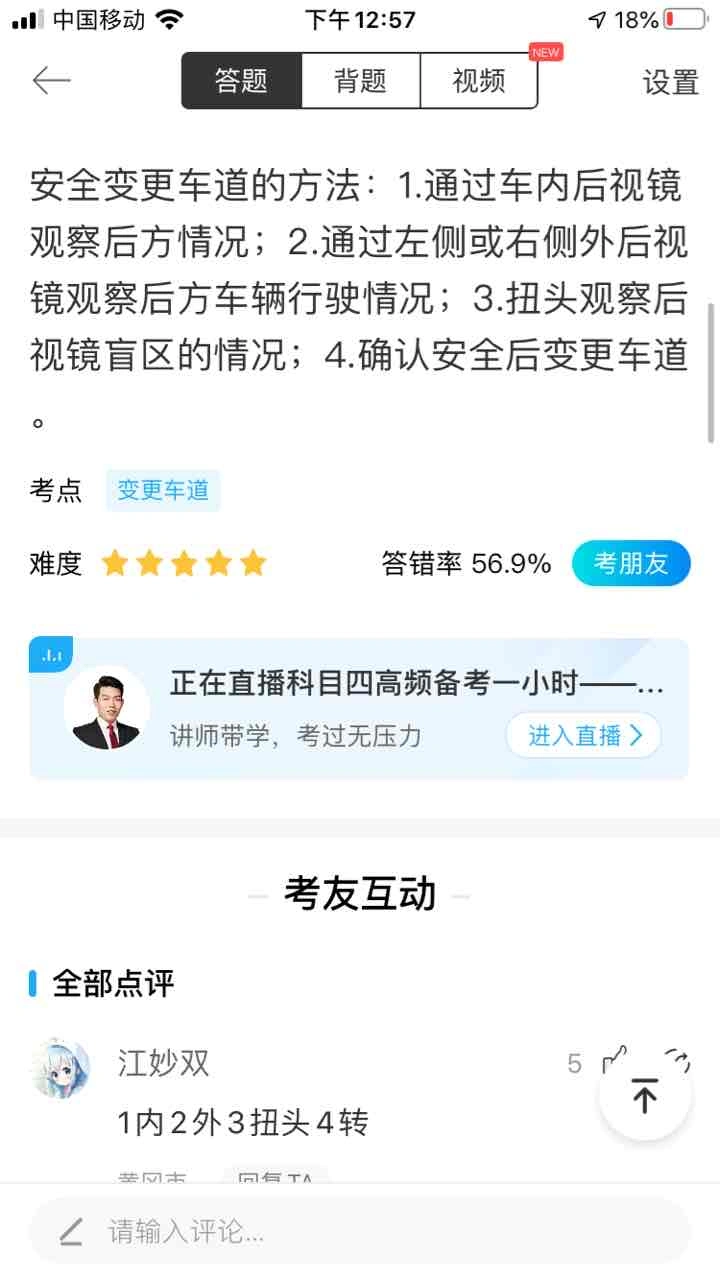Open 设置 settings

(670, 82)
